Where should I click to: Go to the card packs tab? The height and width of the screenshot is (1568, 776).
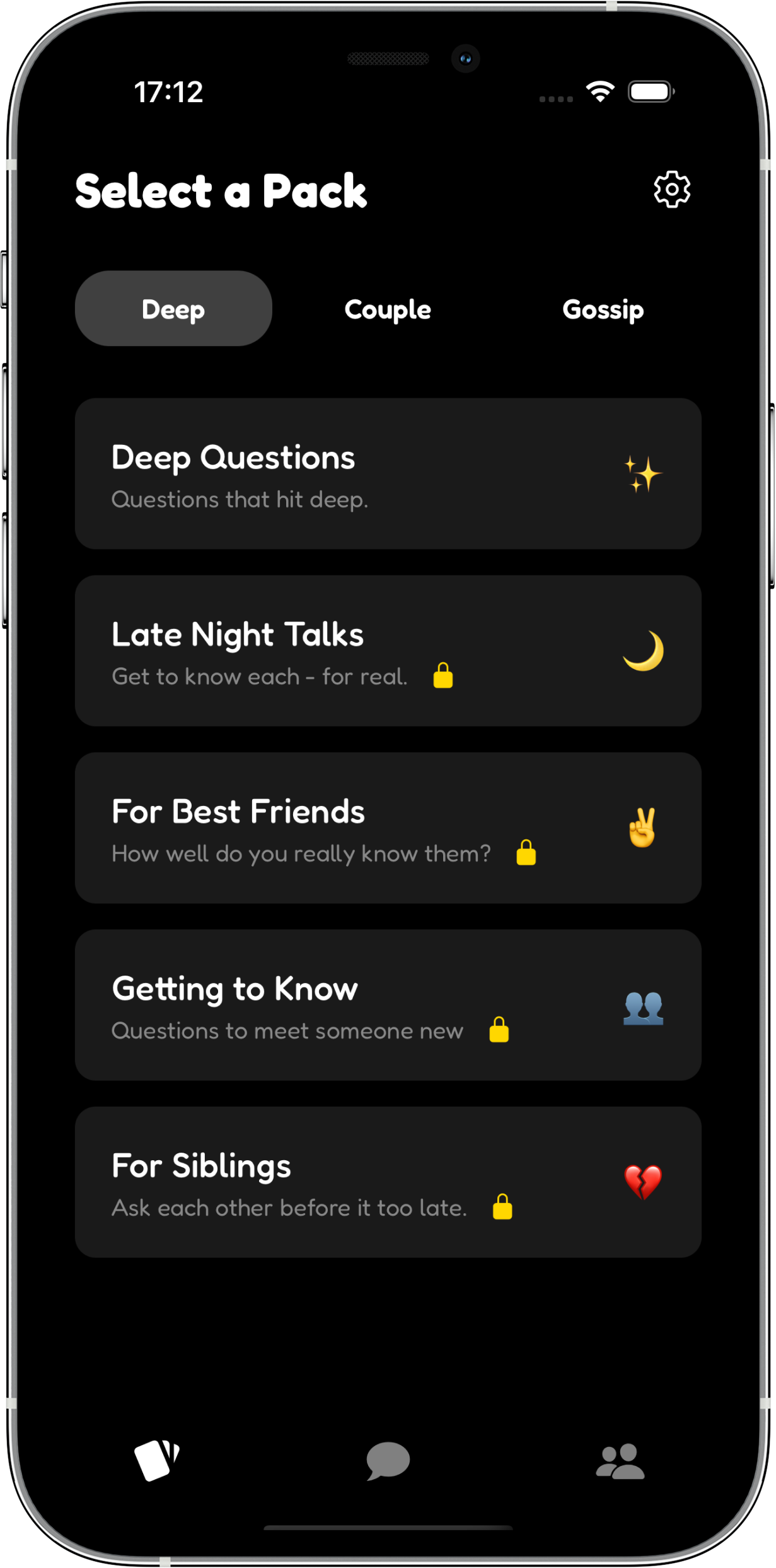[x=156, y=1460]
